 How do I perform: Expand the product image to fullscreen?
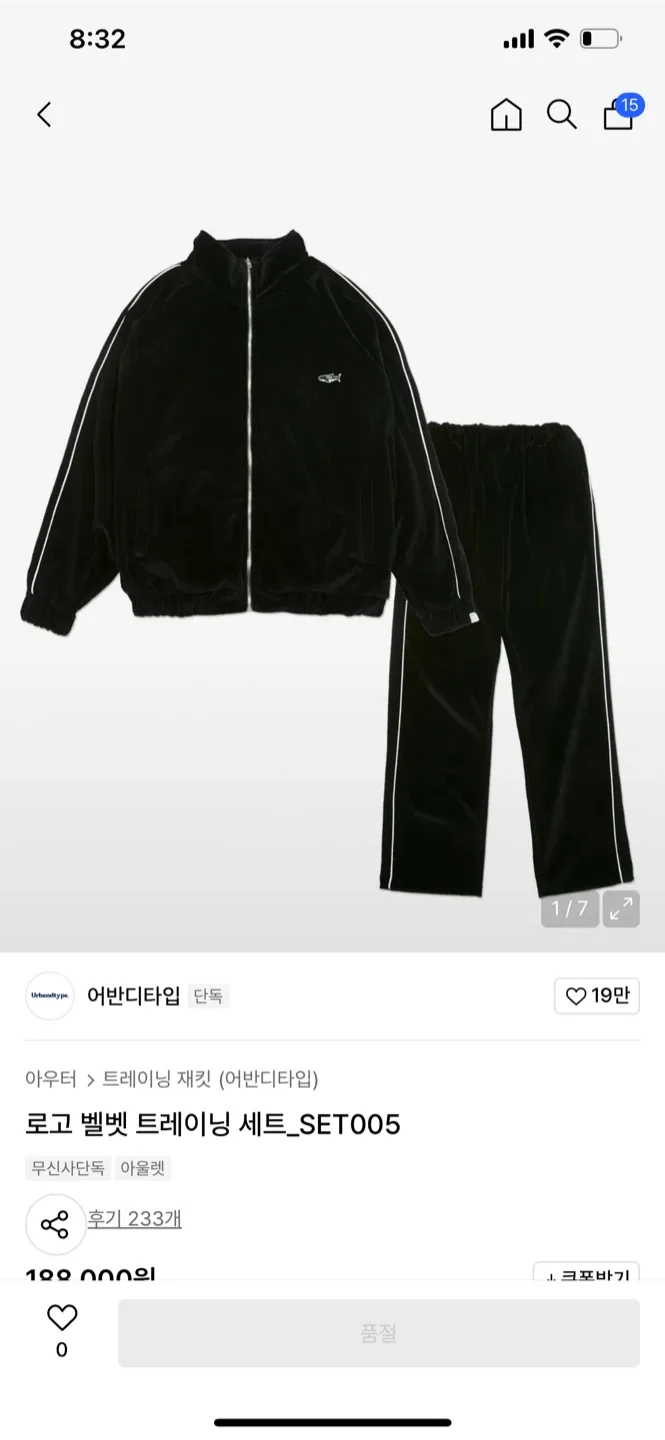coord(621,909)
